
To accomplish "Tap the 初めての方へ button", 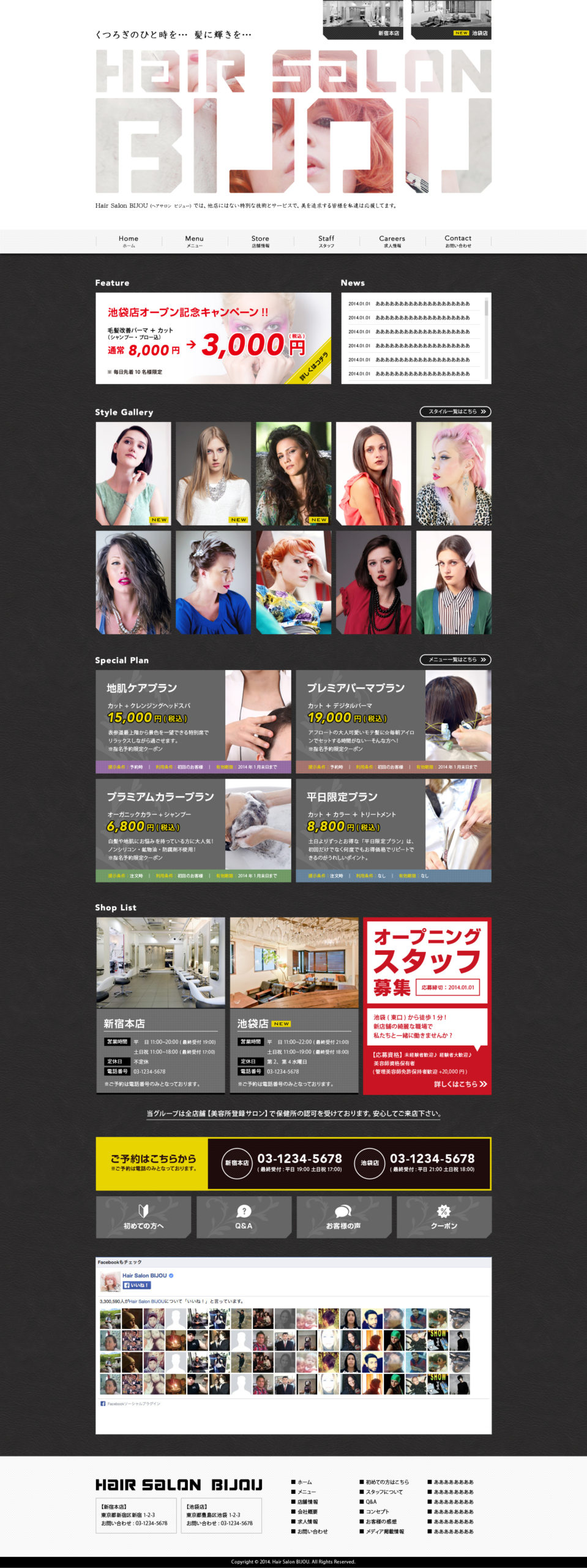I will coord(143,1217).
